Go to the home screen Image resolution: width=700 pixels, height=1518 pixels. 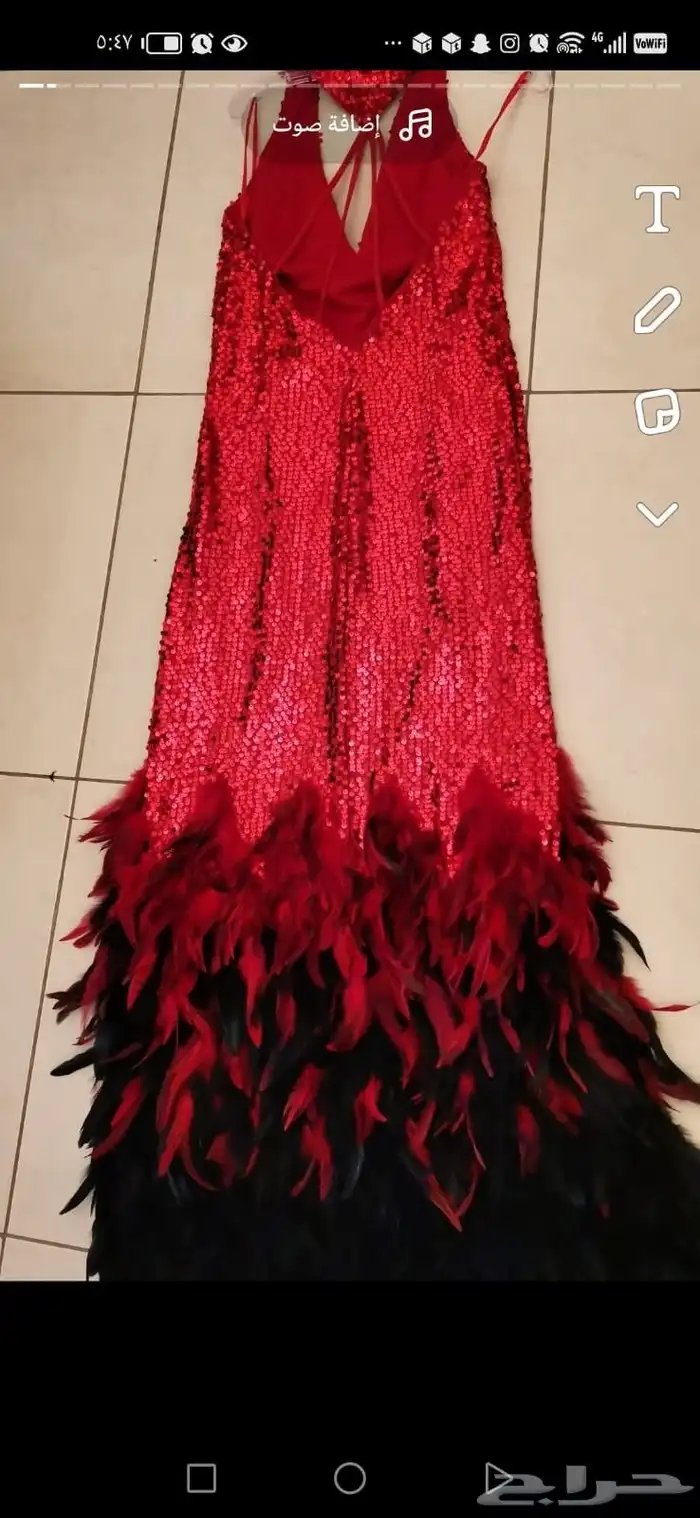pyautogui.click(x=350, y=1478)
